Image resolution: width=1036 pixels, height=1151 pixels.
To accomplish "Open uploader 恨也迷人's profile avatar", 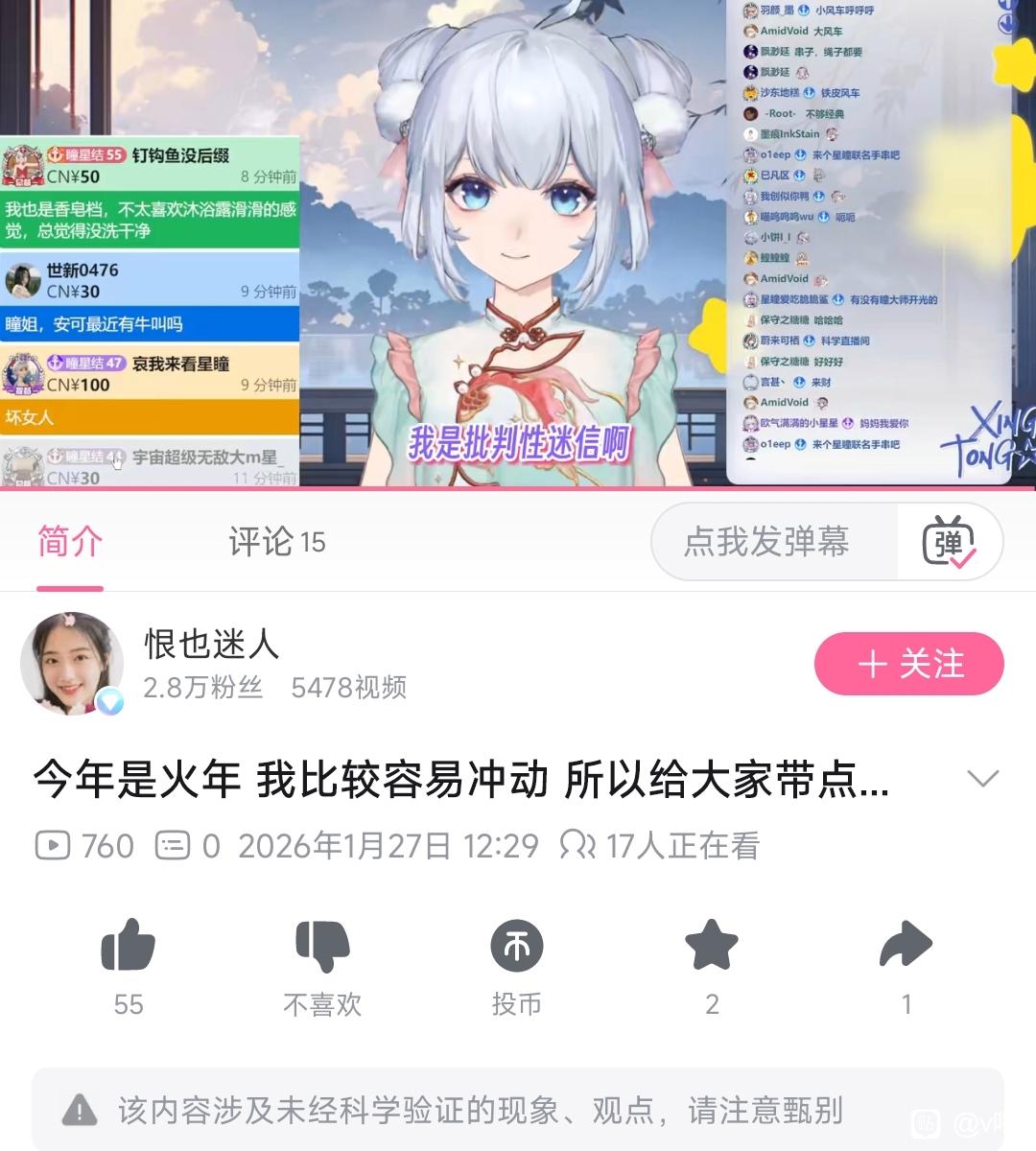I will [72, 664].
